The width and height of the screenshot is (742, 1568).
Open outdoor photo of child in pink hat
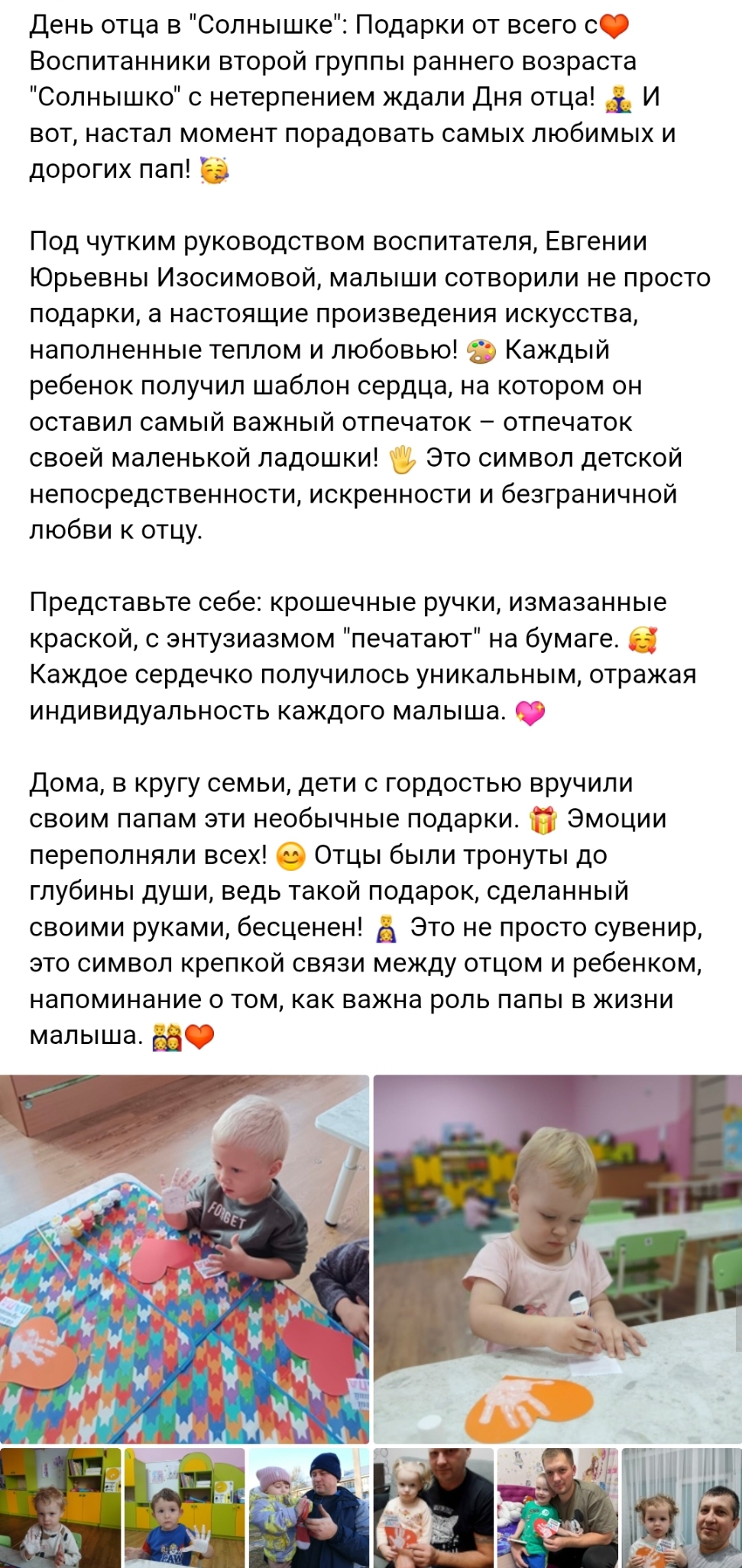tap(309, 1508)
